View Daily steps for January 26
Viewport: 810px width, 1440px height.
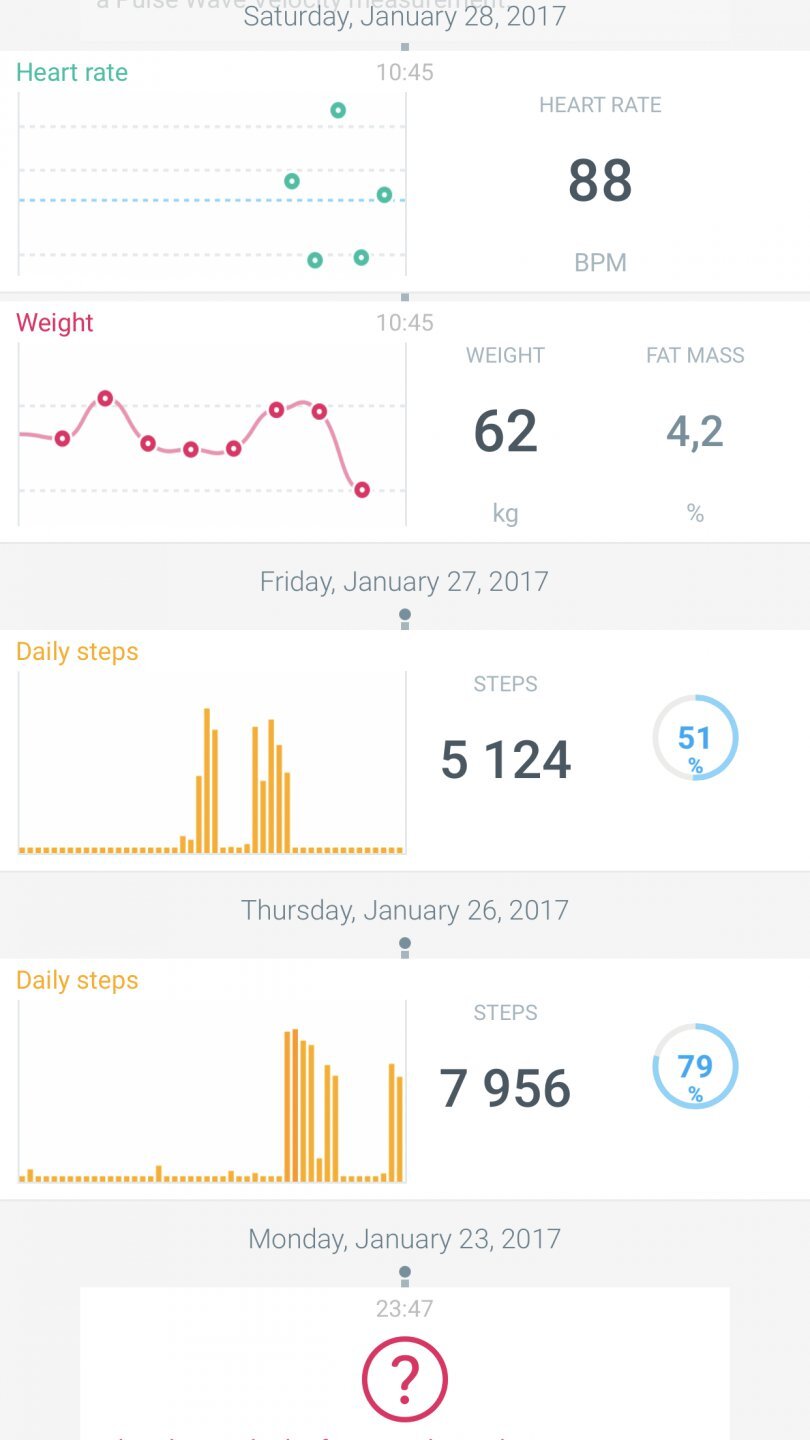(404, 1079)
